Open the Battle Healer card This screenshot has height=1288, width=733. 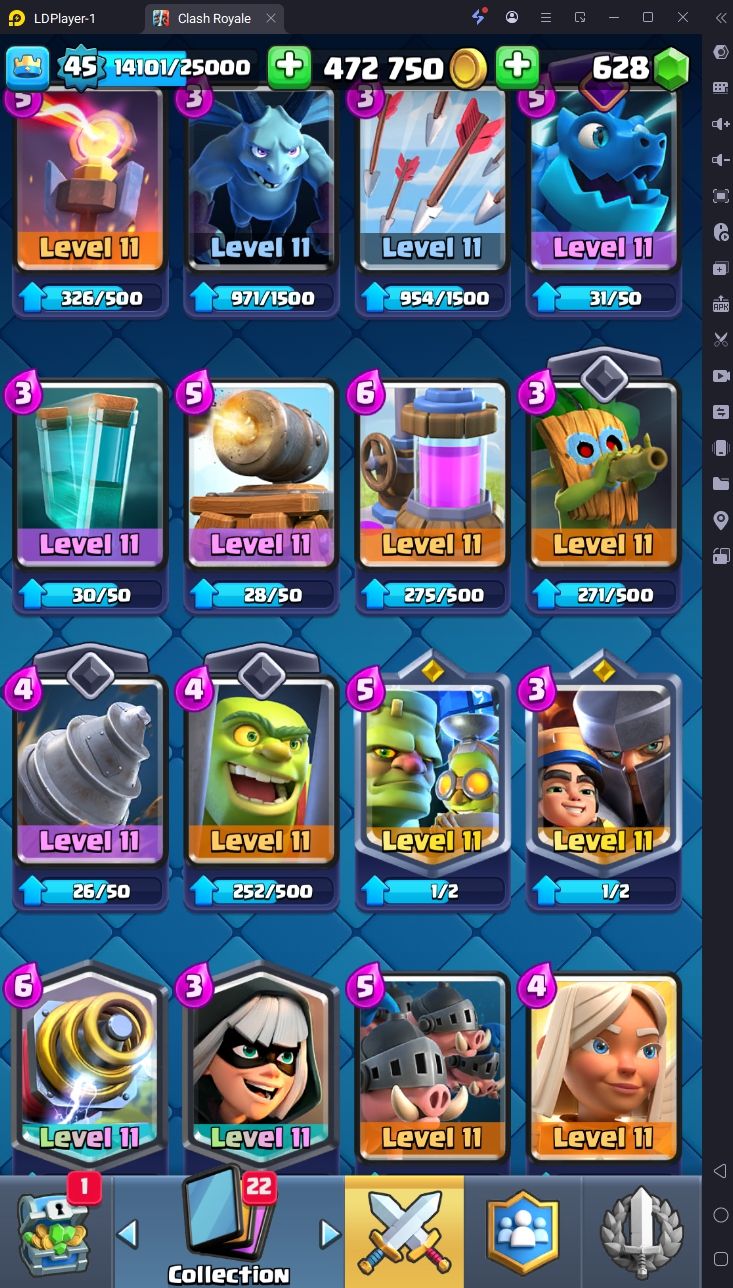603,1065
